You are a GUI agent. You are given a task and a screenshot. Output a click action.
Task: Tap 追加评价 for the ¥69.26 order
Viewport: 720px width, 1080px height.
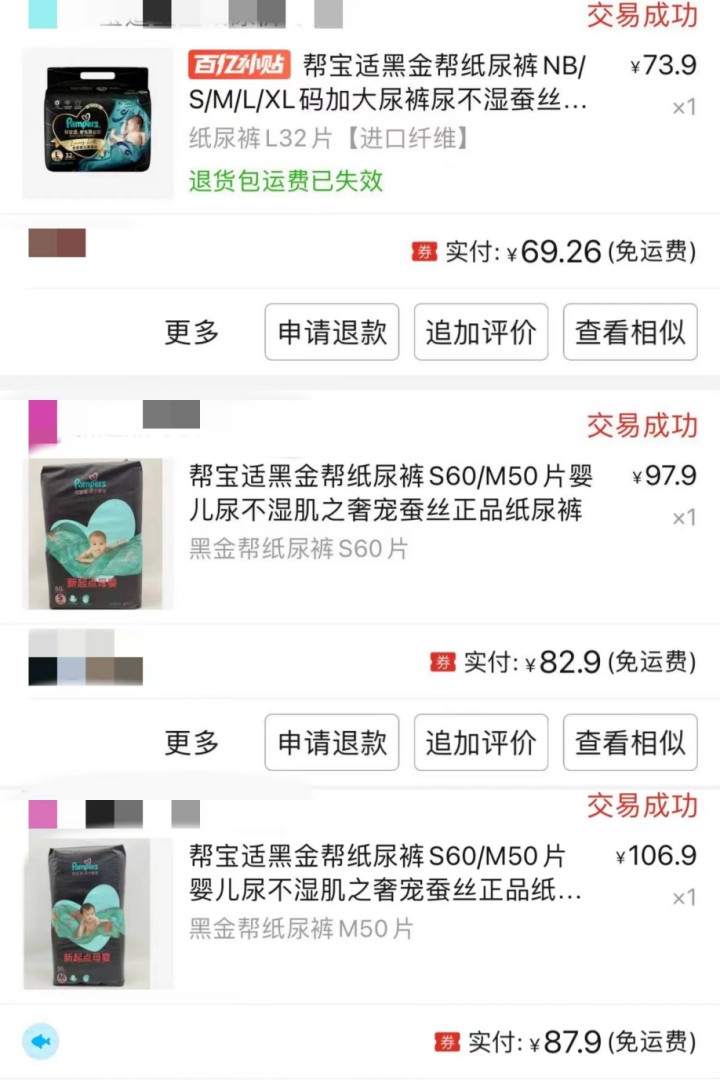click(x=481, y=333)
